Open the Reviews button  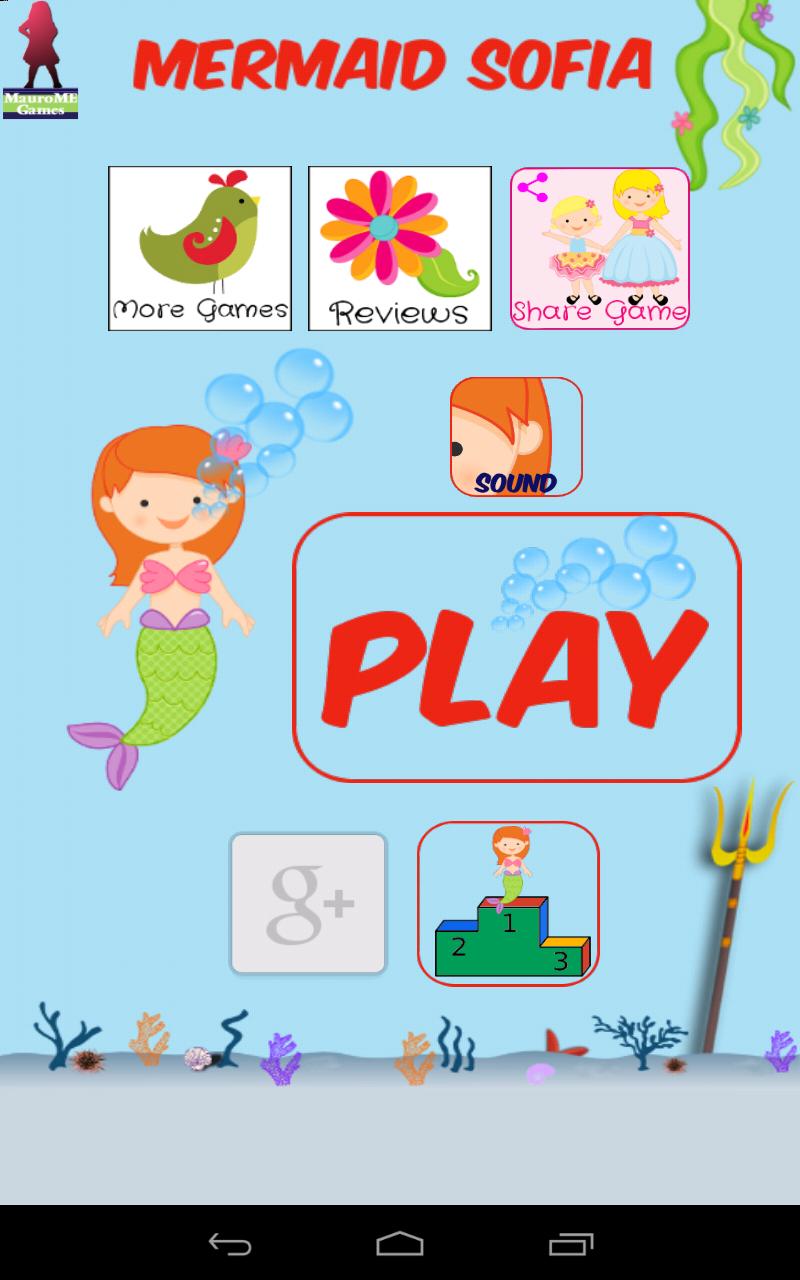(400, 248)
